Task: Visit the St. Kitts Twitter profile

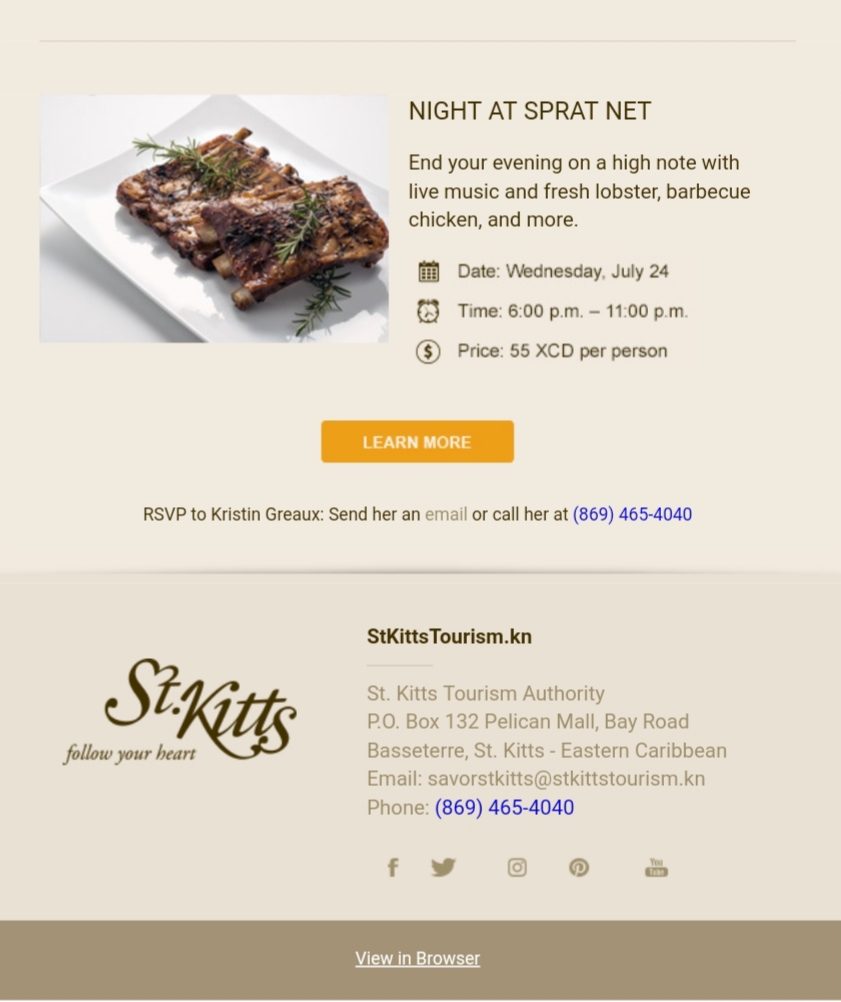Action: pyautogui.click(x=443, y=868)
